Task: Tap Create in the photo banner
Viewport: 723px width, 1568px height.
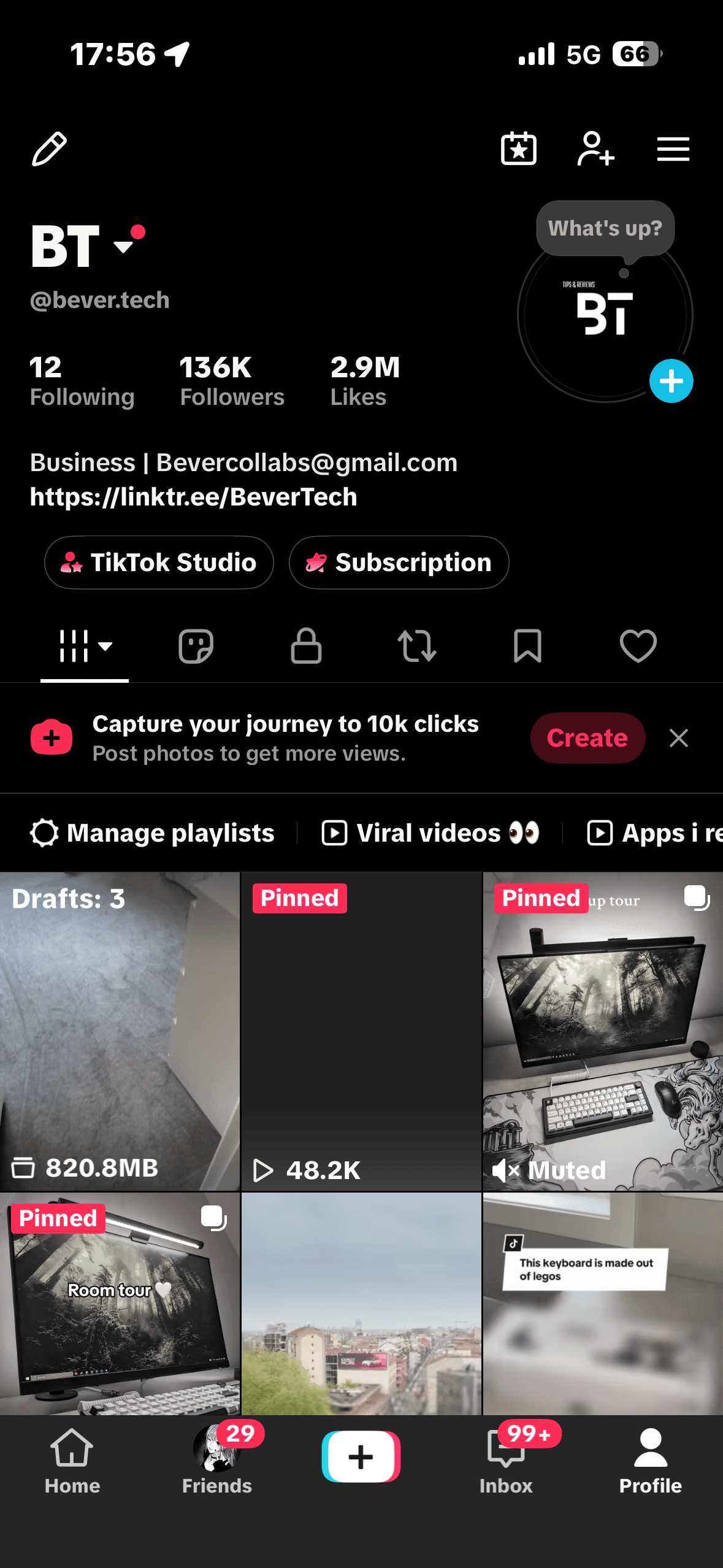Action: [587, 738]
